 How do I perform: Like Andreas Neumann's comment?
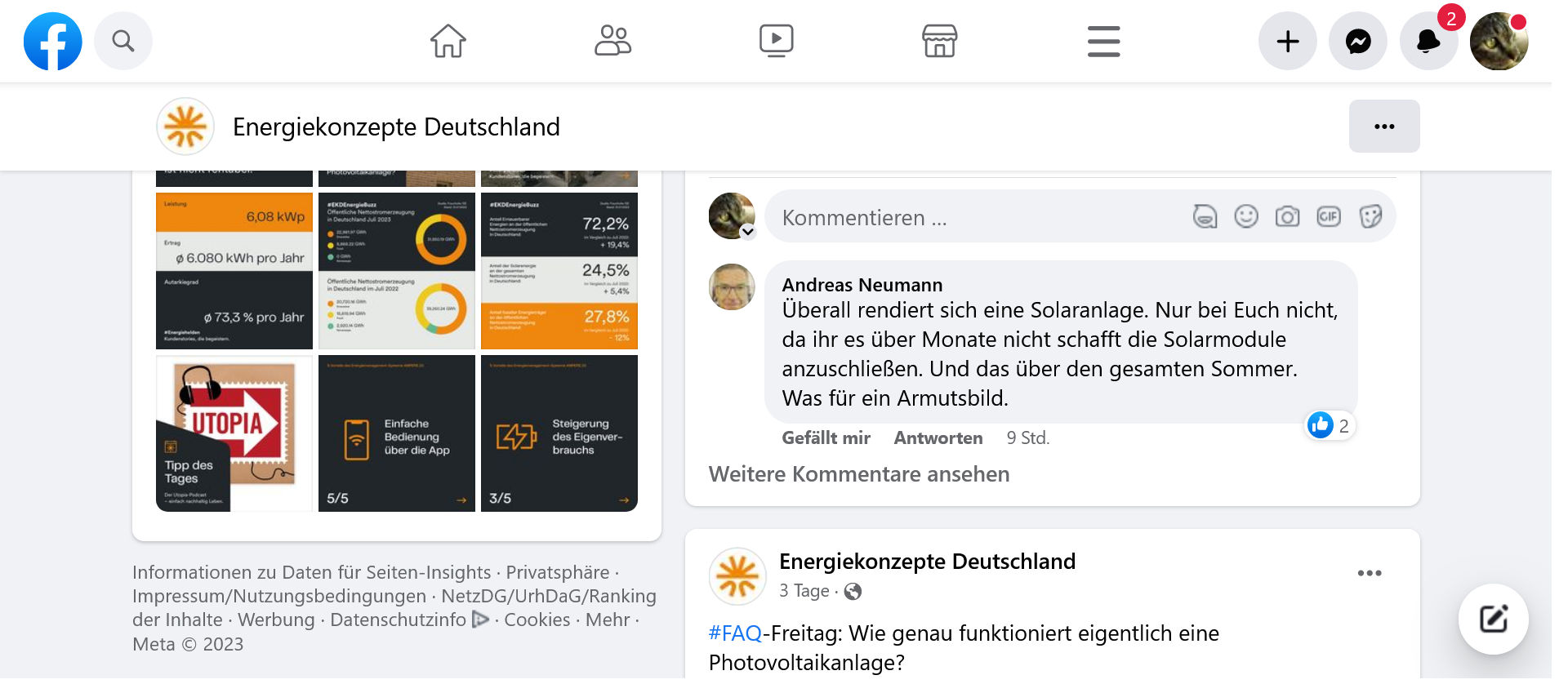pos(826,438)
